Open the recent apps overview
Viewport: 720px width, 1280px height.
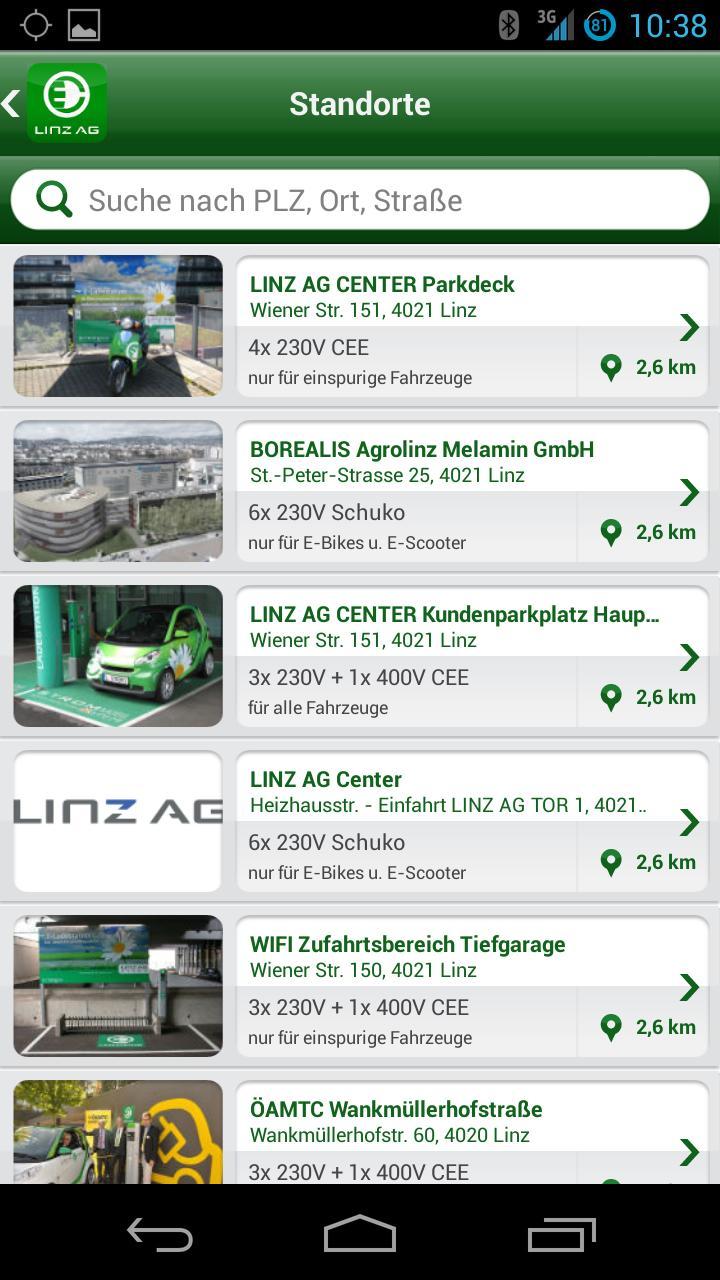[x=561, y=1234]
